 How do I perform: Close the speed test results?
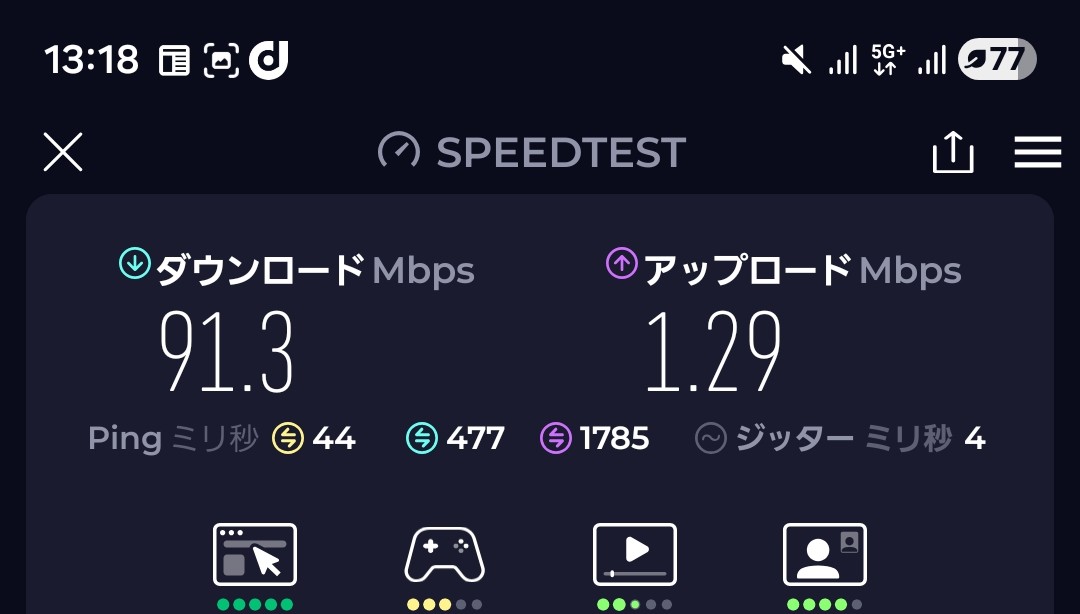click(x=63, y=152)
